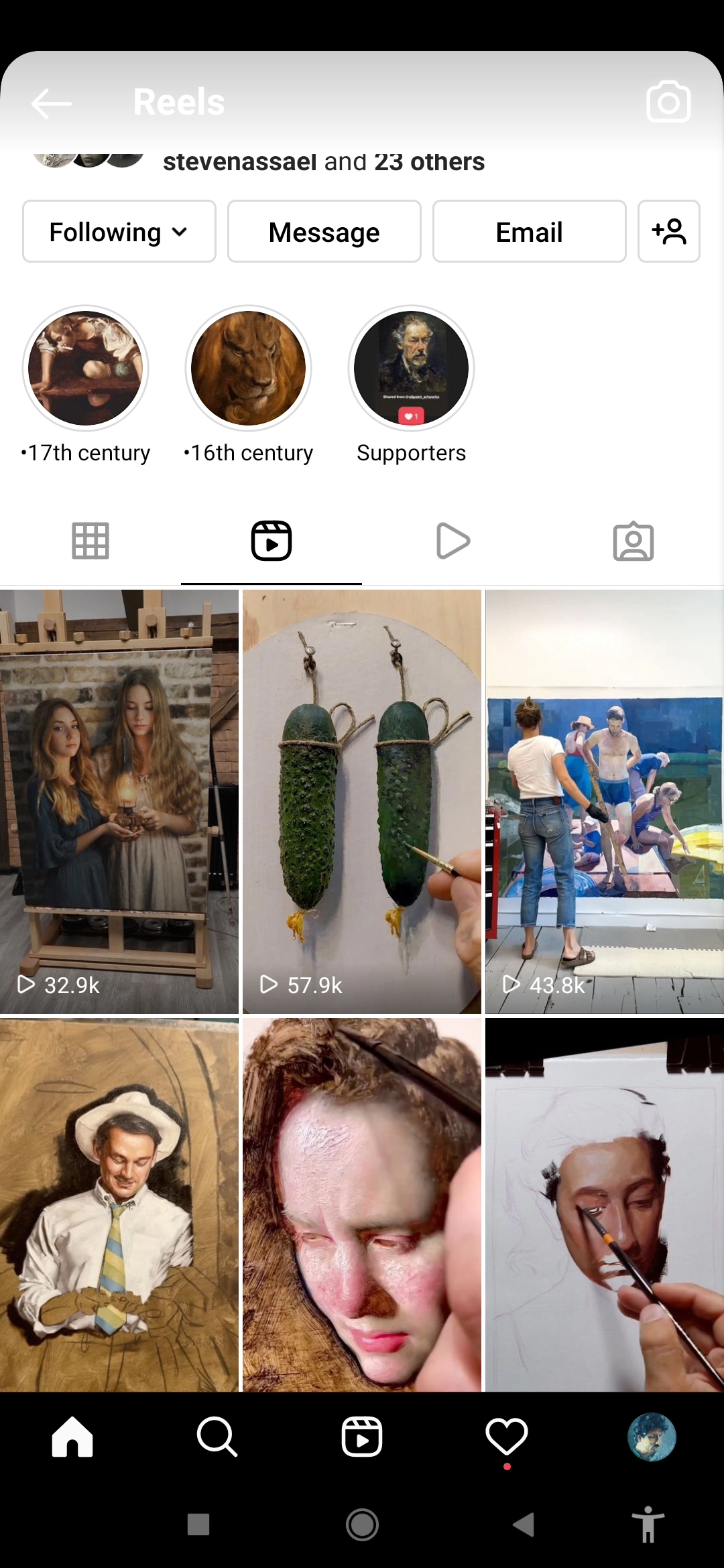Open the Supporters highlight
Image resolution: width=724 pixels, height=1568 pixels.
tap(411, 369)
